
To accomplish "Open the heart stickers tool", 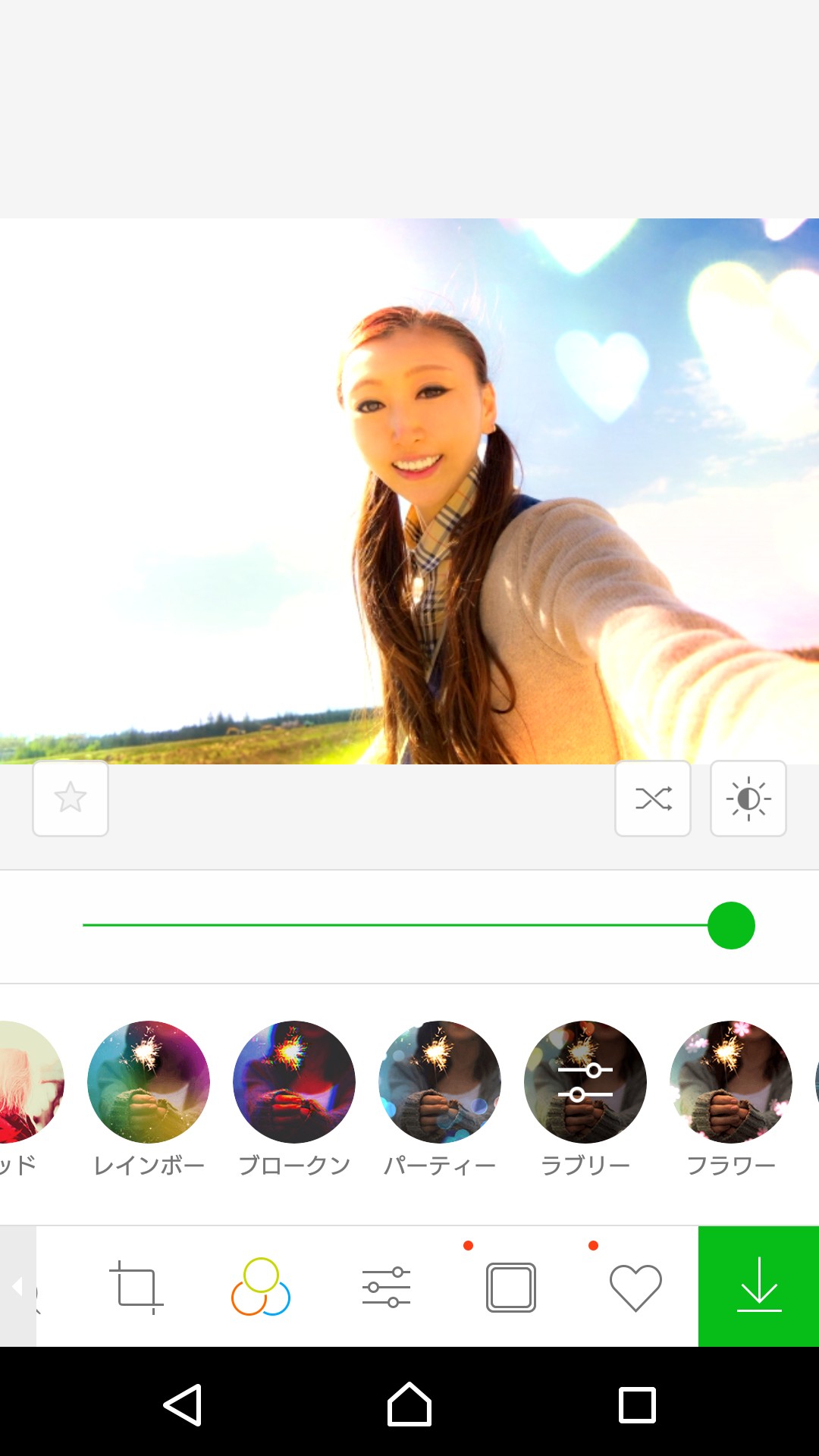I will (x=635, y=1287).
